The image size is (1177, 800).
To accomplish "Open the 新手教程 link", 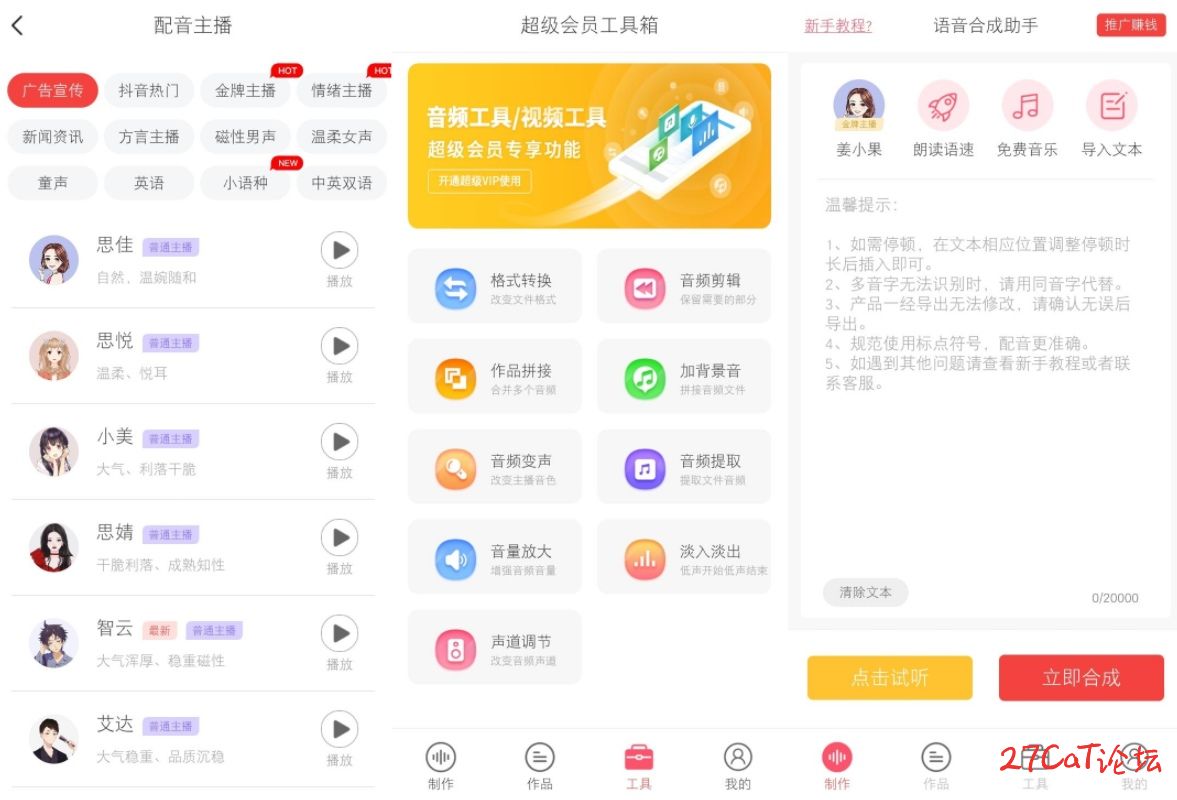I will 838,26.
